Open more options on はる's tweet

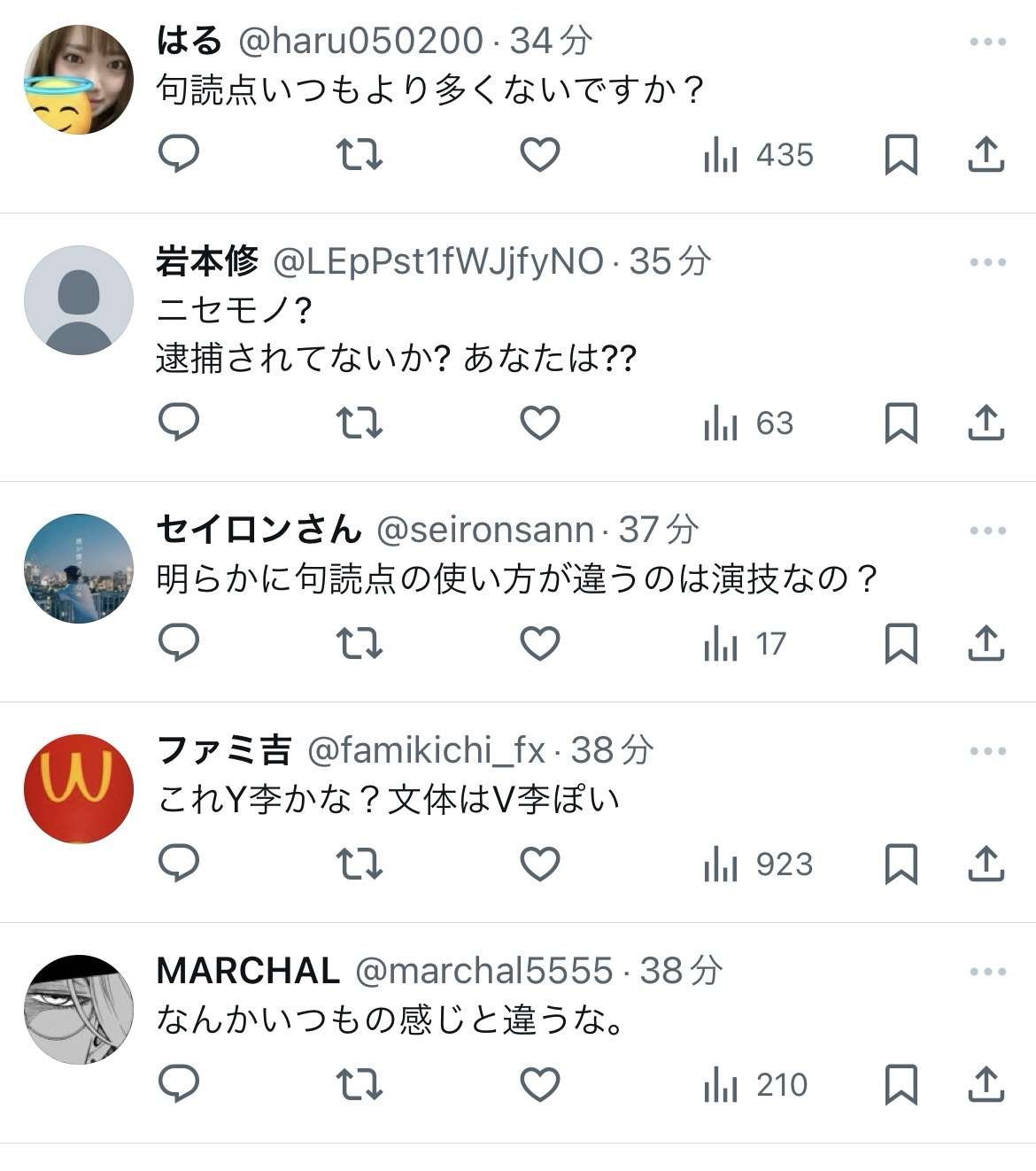(x=987, y=42)
